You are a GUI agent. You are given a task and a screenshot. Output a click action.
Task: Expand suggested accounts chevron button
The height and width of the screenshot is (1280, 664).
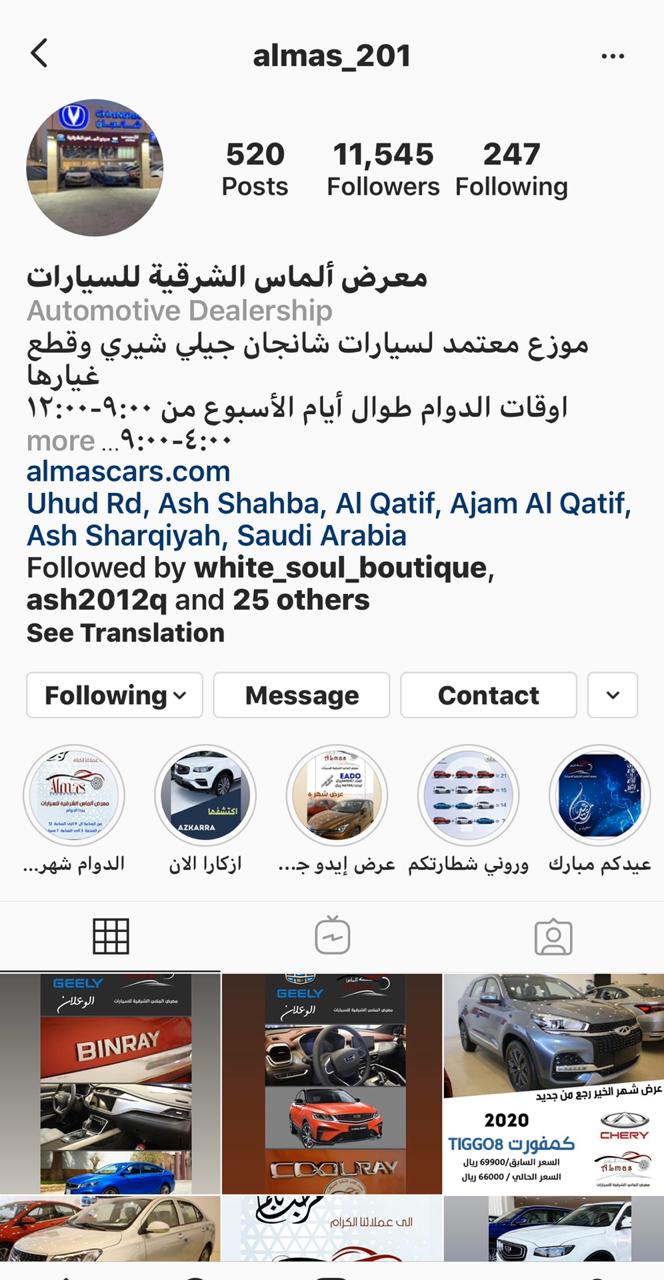coord(612,695)
